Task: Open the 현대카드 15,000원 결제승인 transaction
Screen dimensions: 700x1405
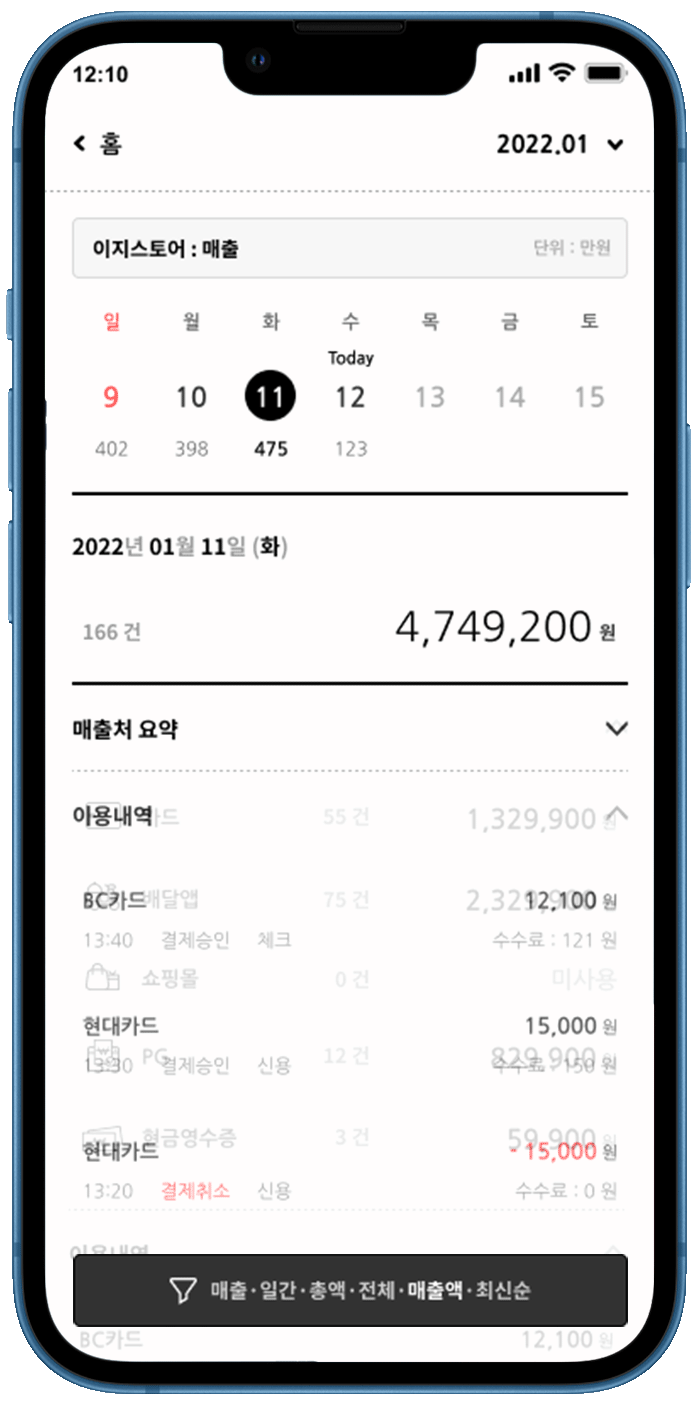Action: (350, 1045)
